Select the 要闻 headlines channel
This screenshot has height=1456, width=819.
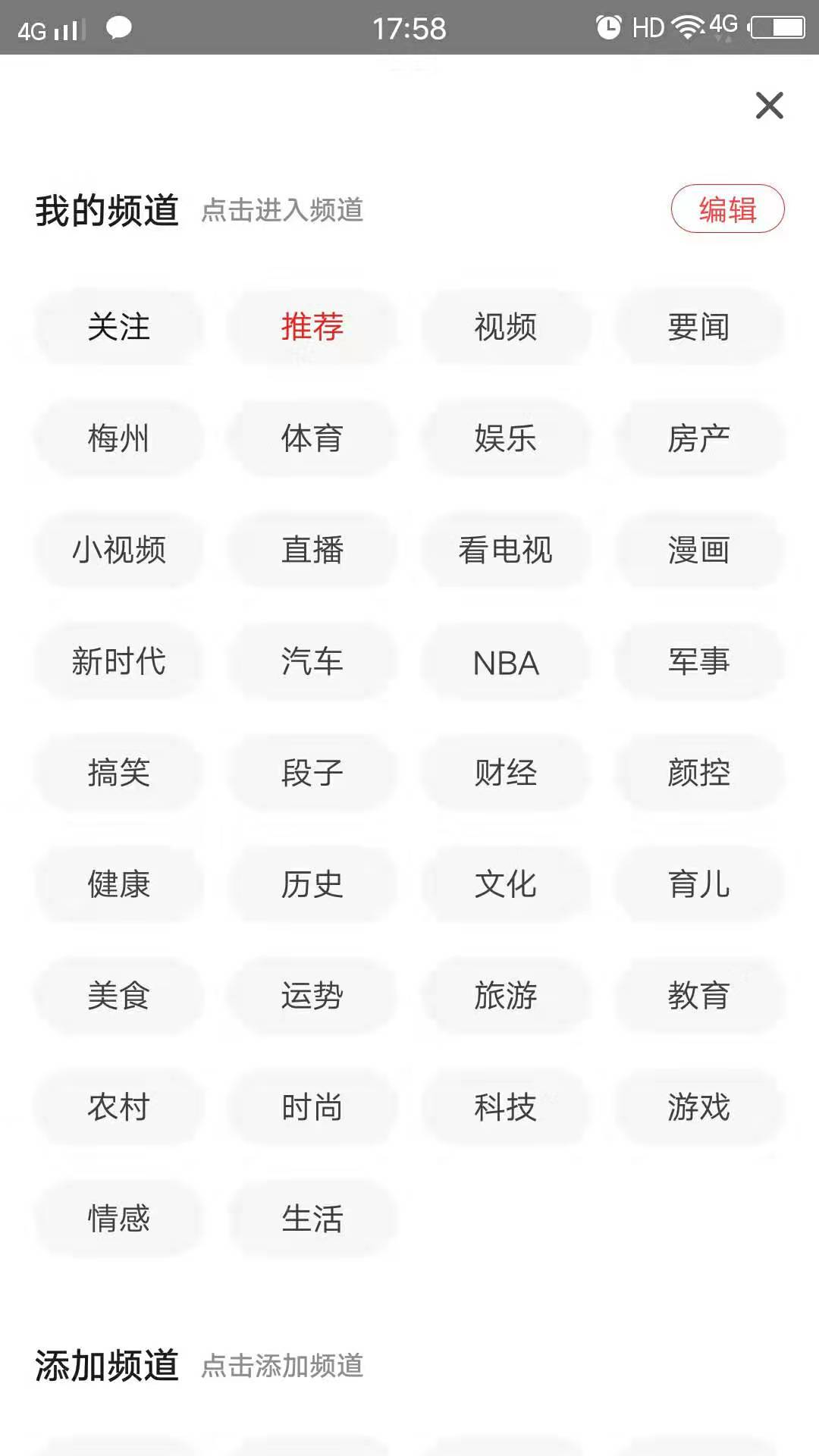click(x=699, y=327)
